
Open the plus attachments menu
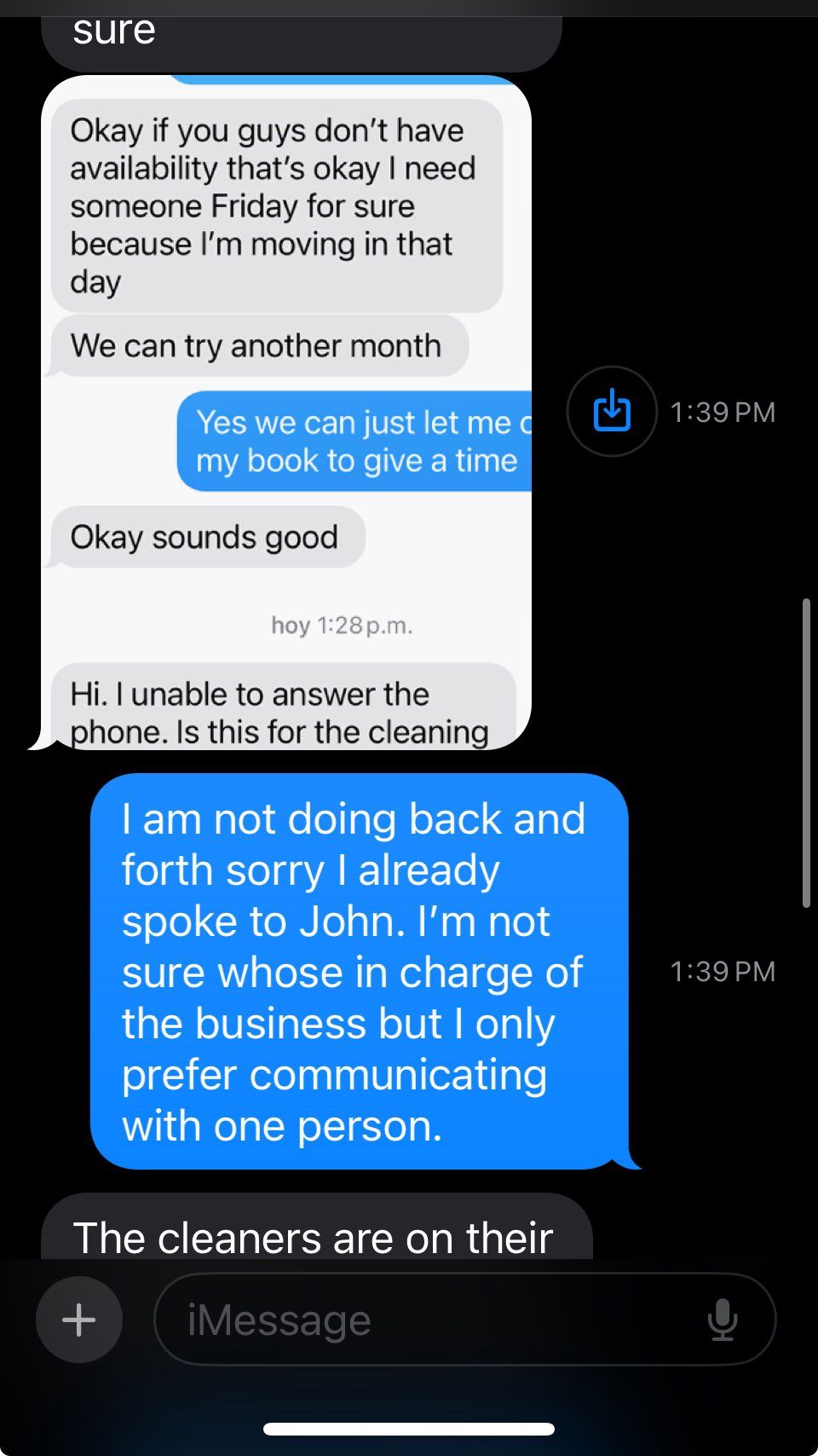pos(79,1320)
